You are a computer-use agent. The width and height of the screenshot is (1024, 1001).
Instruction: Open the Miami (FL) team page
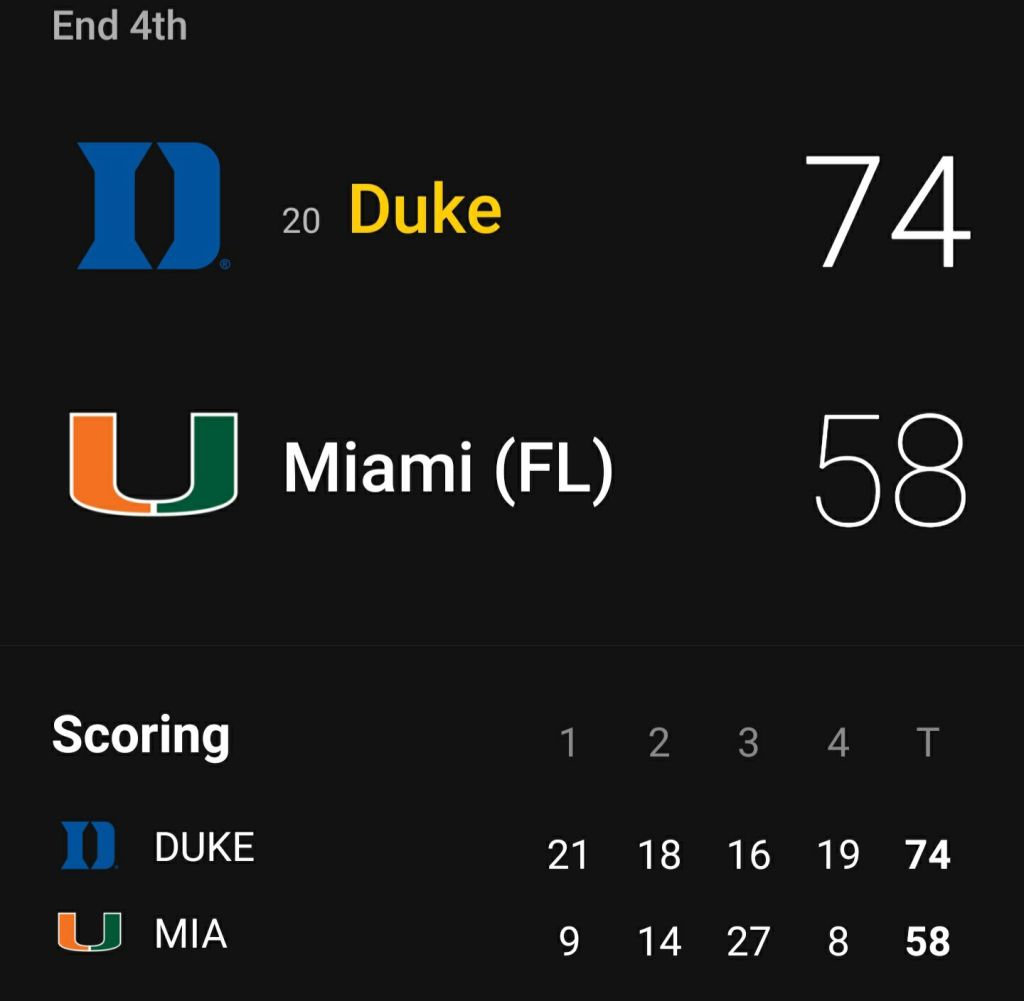tap(447, 466)
